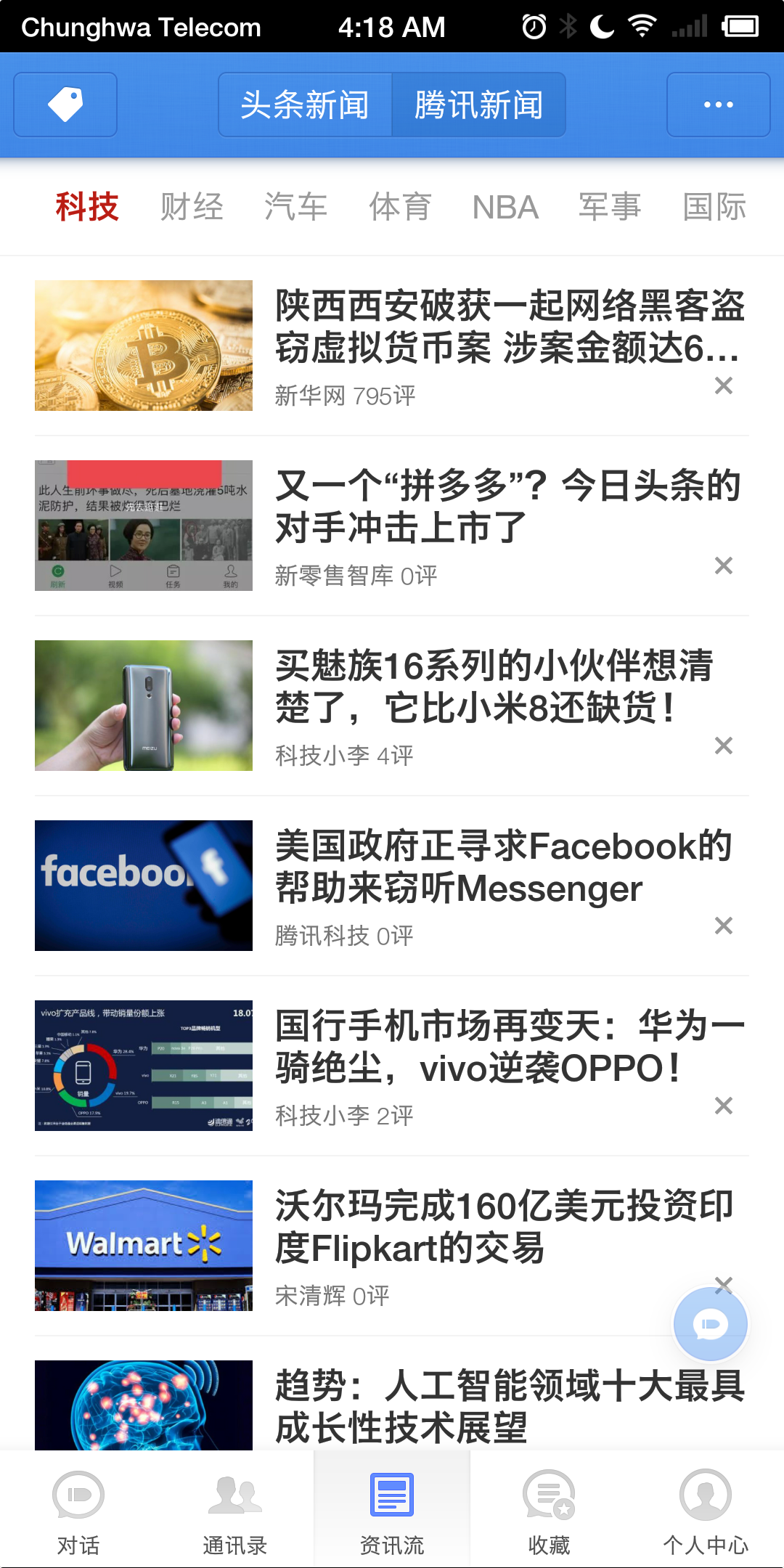
Task: Open the 陕西西安 bitcoin hacker article
Action: tap(508, 327)
